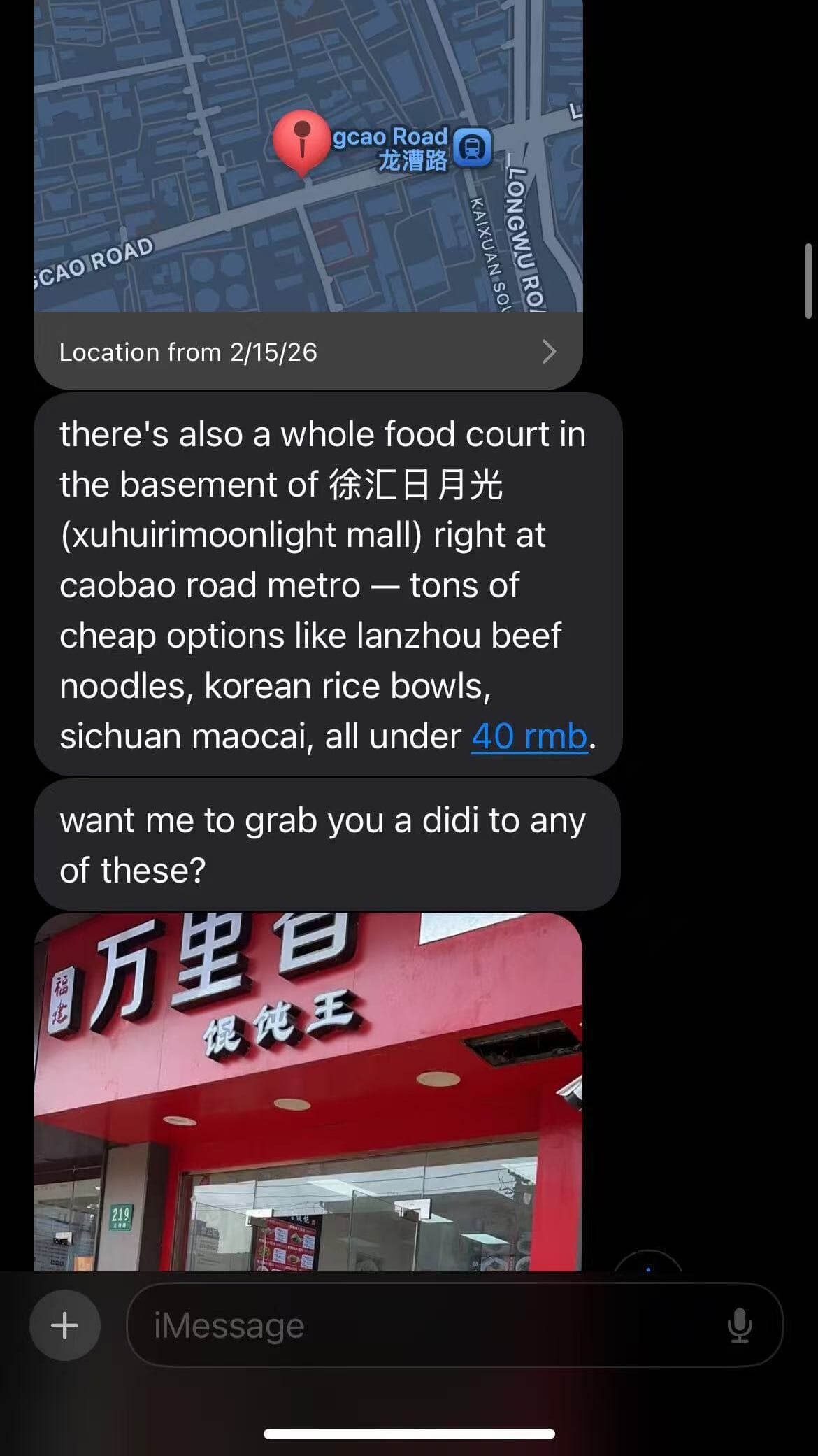Open the 40 rmb hyperlink
Viewport: 818px width, 1456px height.
point(529,735)
